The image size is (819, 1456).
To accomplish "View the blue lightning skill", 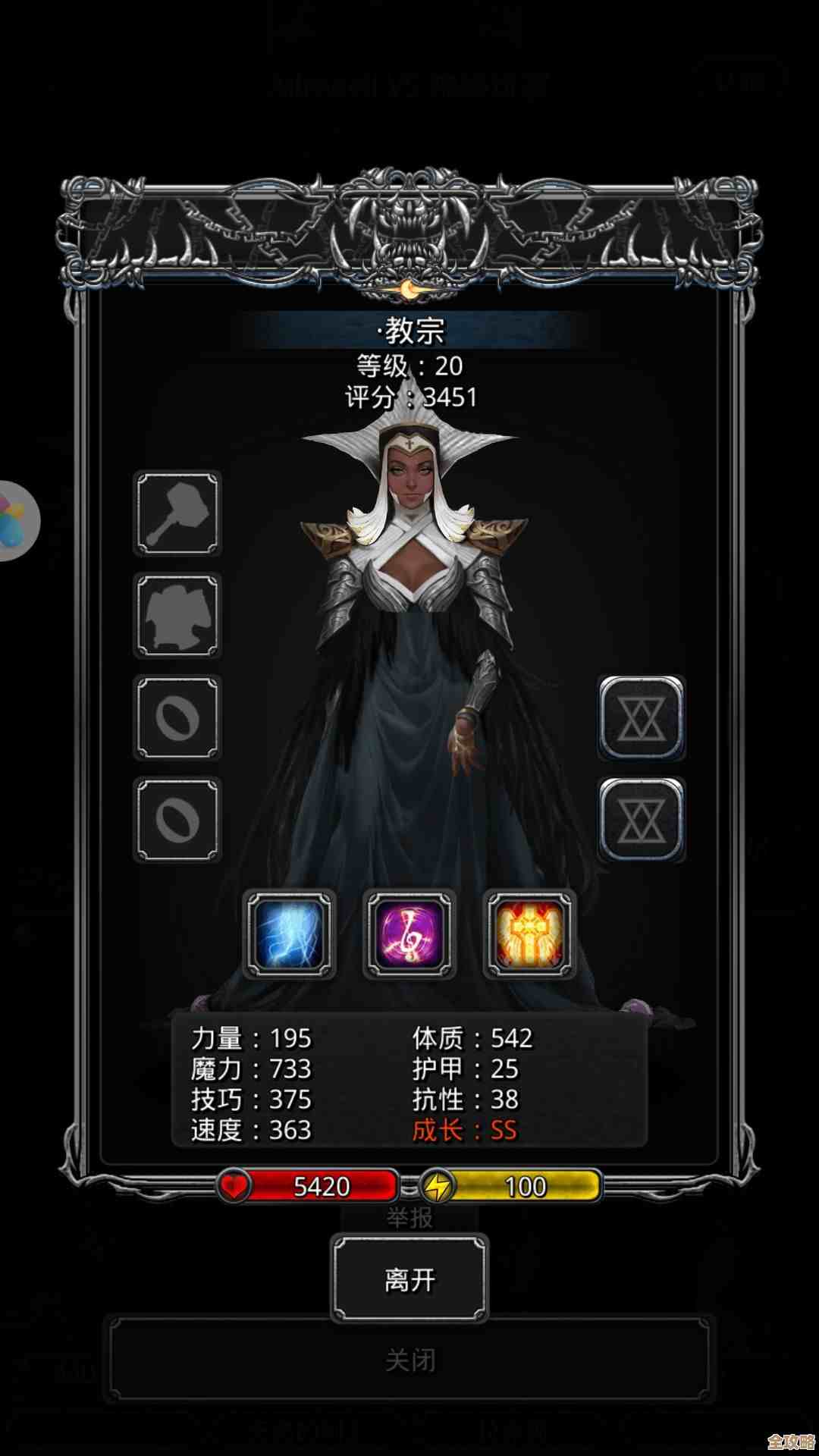I will click(x=289, y=934).
